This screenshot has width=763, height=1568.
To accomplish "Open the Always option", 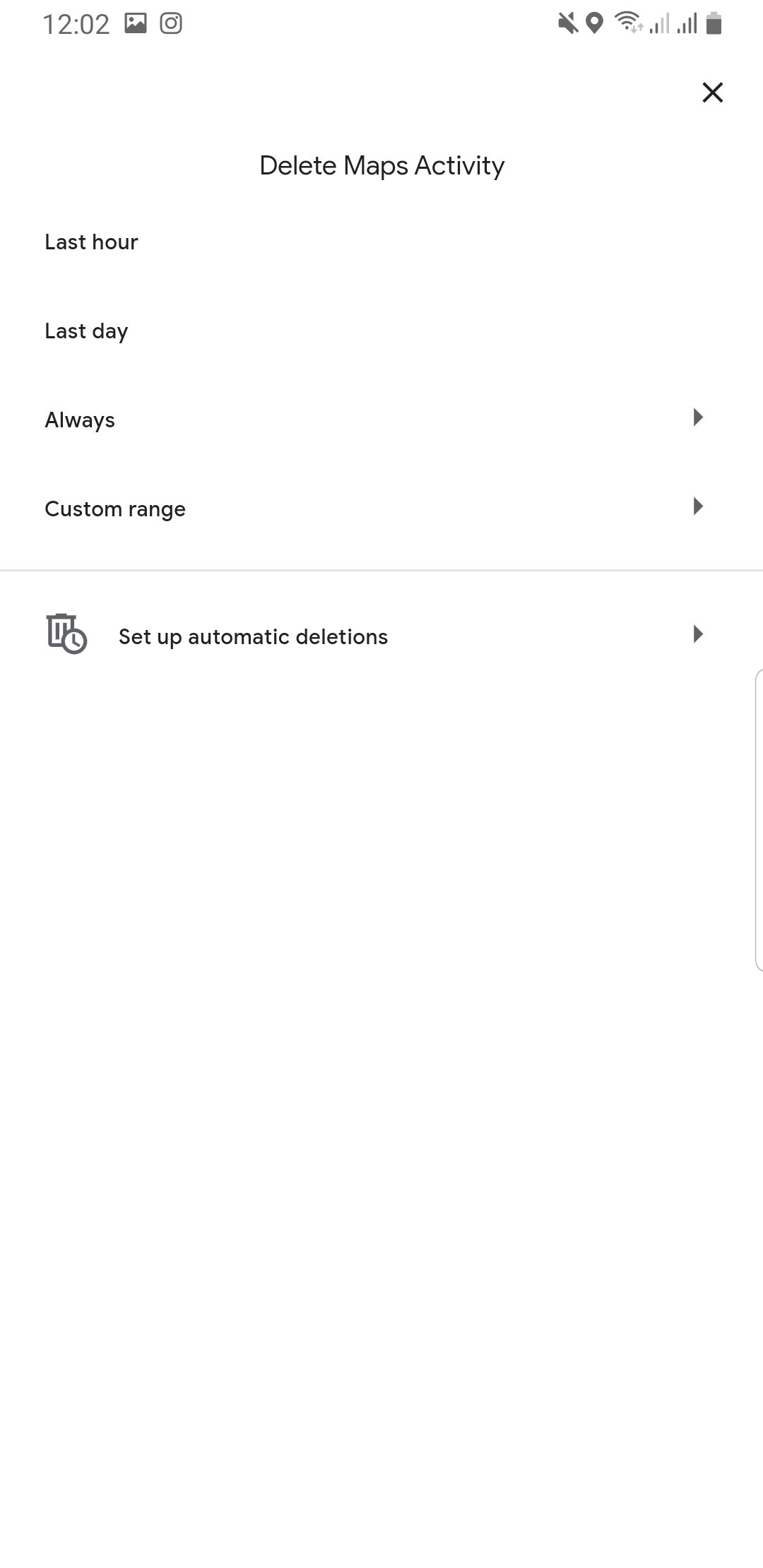I will (x=381, y=420).
